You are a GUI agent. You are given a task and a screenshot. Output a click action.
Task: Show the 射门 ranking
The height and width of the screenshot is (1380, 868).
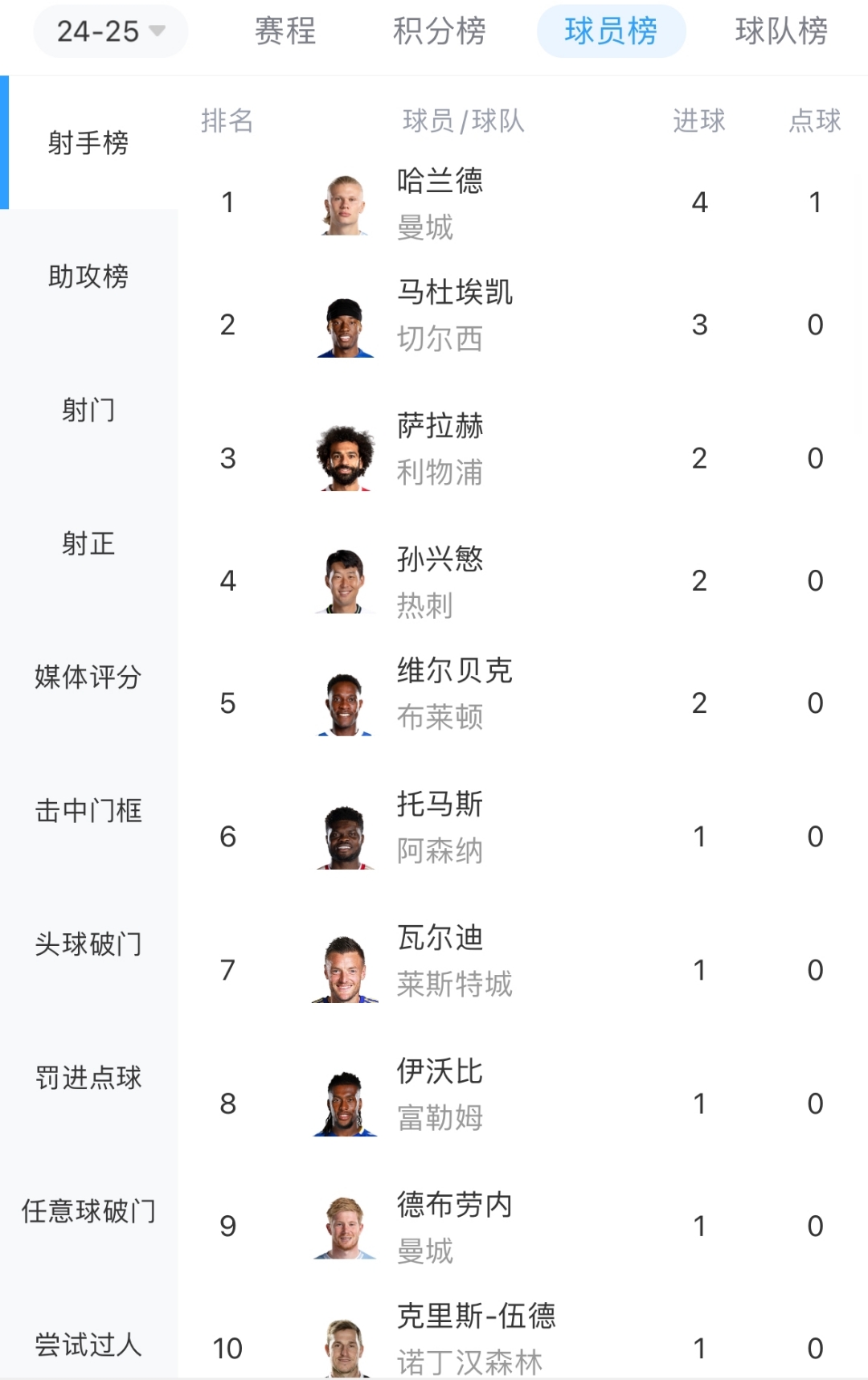pyautogui.click(x=88, y=410)
